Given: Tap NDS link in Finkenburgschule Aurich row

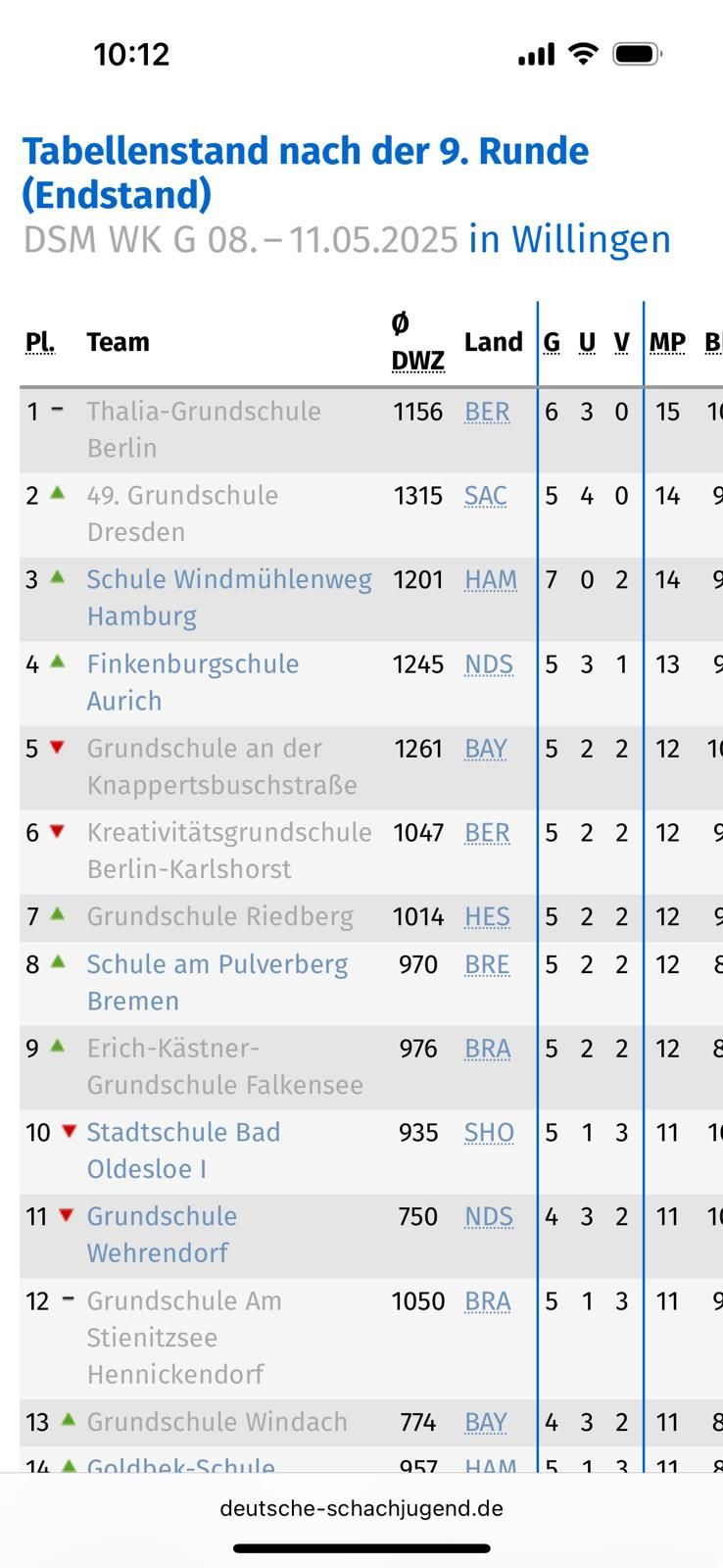Looking at the screenshot, I should point(488,664).
